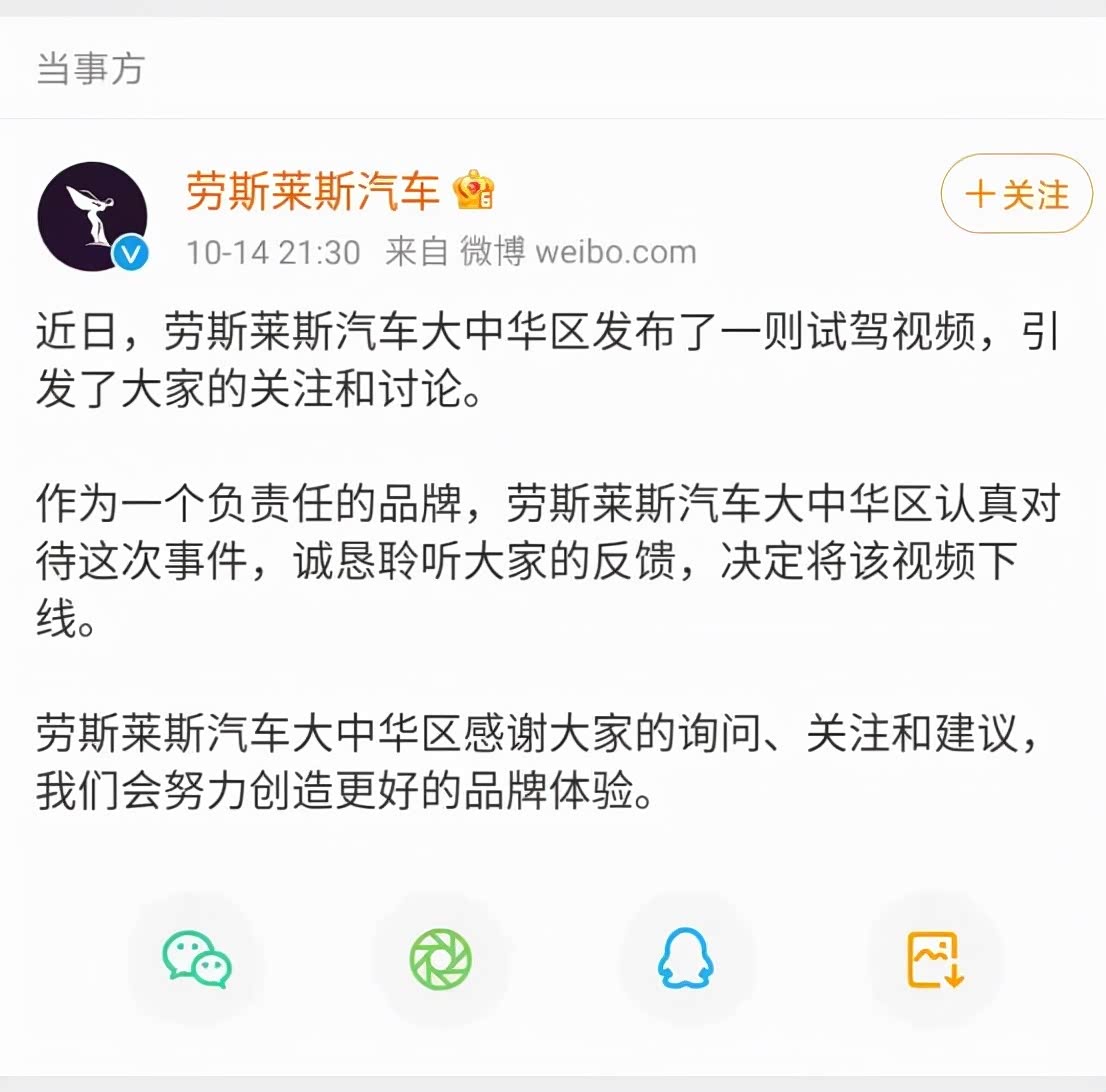Screen dimensions: 1106x1092
Task: Share the post to QQ
Action: click(687, 959)
